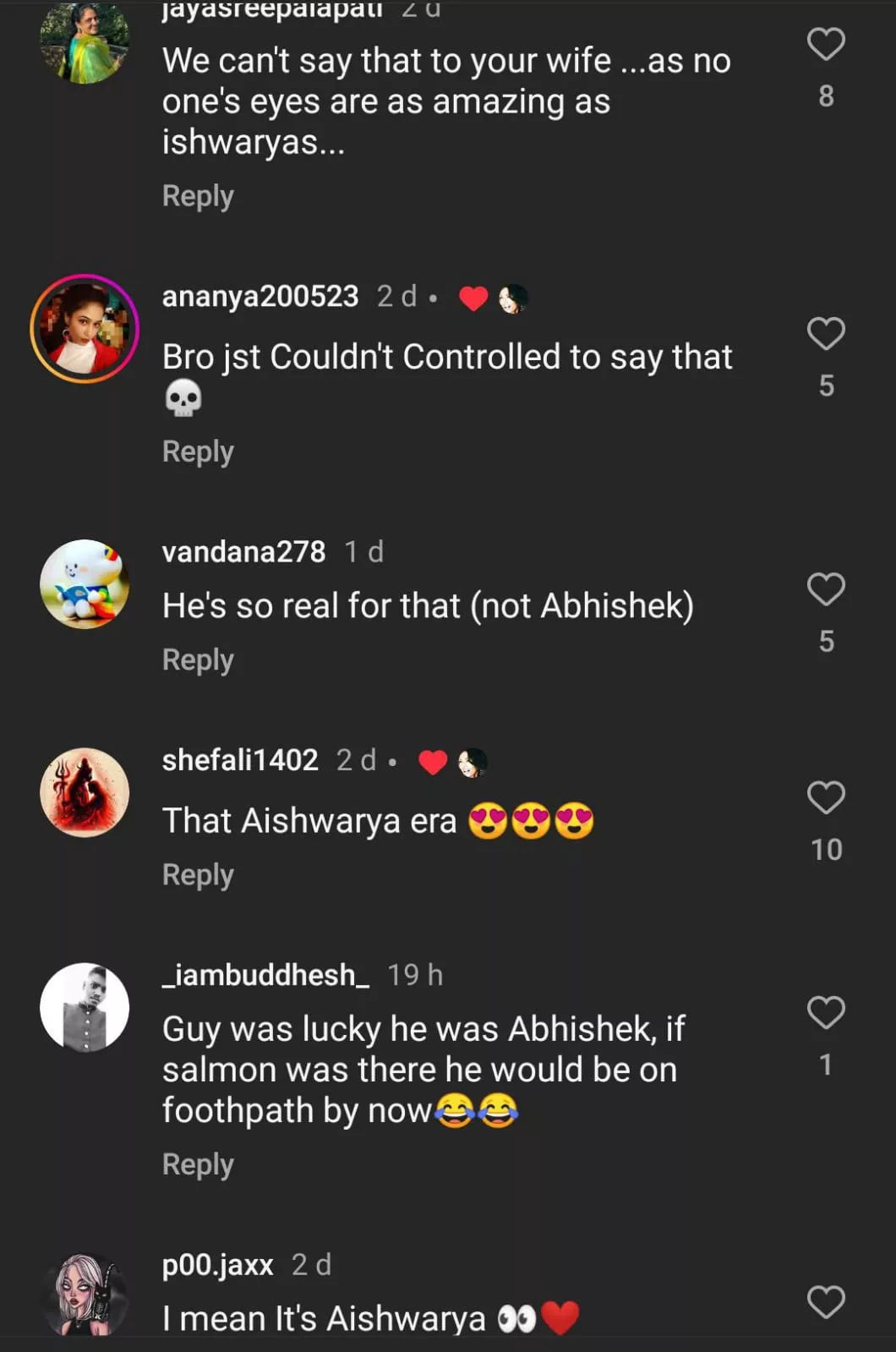Screen dimensions: 896x1352
Task: Open jayasreepalapati's profile picture
Action: click(x=85, y=42)
